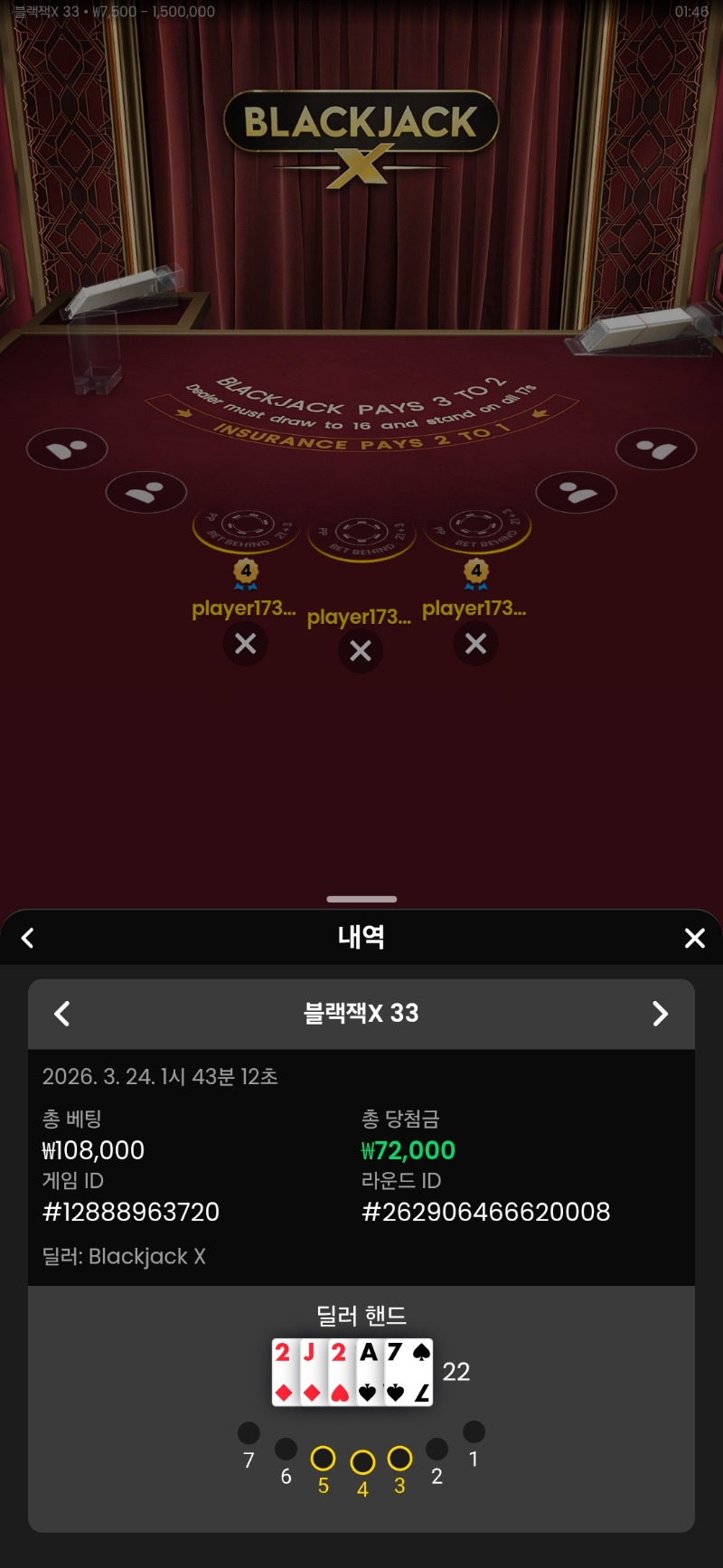Viewport: 723px width, 1568px height.
Task: Select seat 4 in dealer hand view
Action: [x=362, y=1462]
